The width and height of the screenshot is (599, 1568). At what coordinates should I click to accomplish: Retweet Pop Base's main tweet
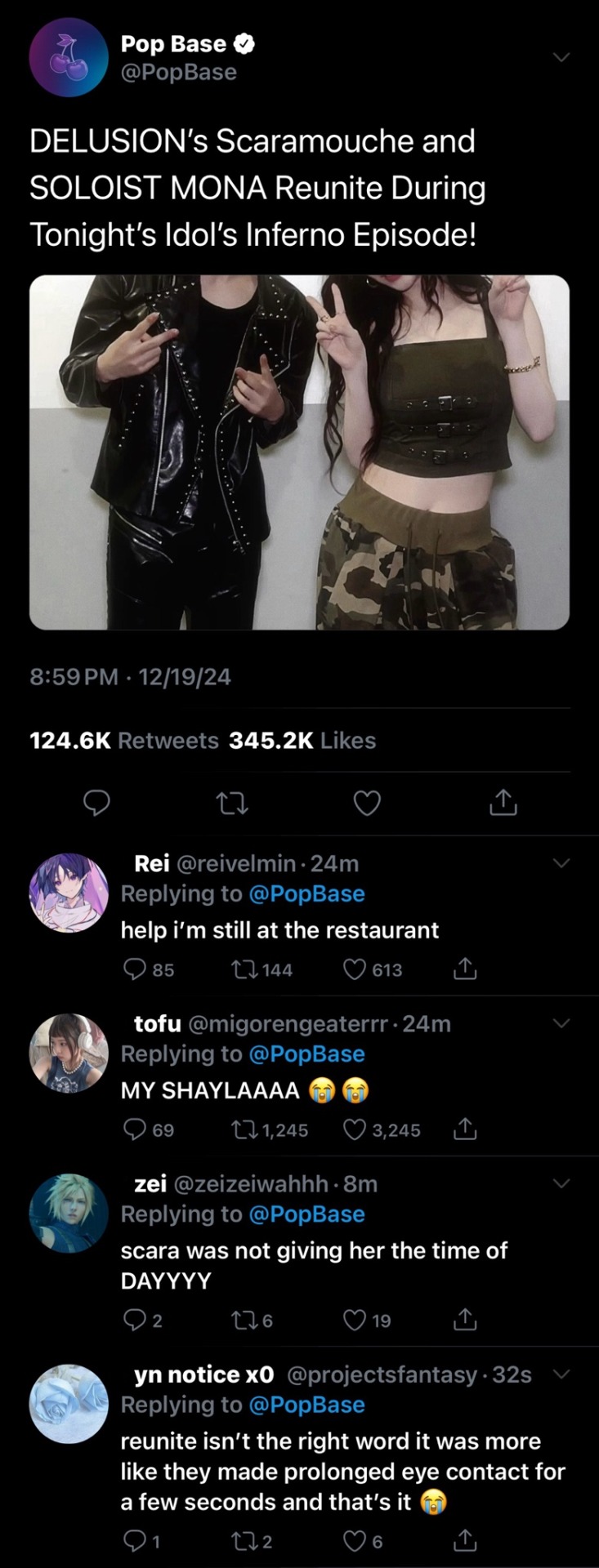232,804
